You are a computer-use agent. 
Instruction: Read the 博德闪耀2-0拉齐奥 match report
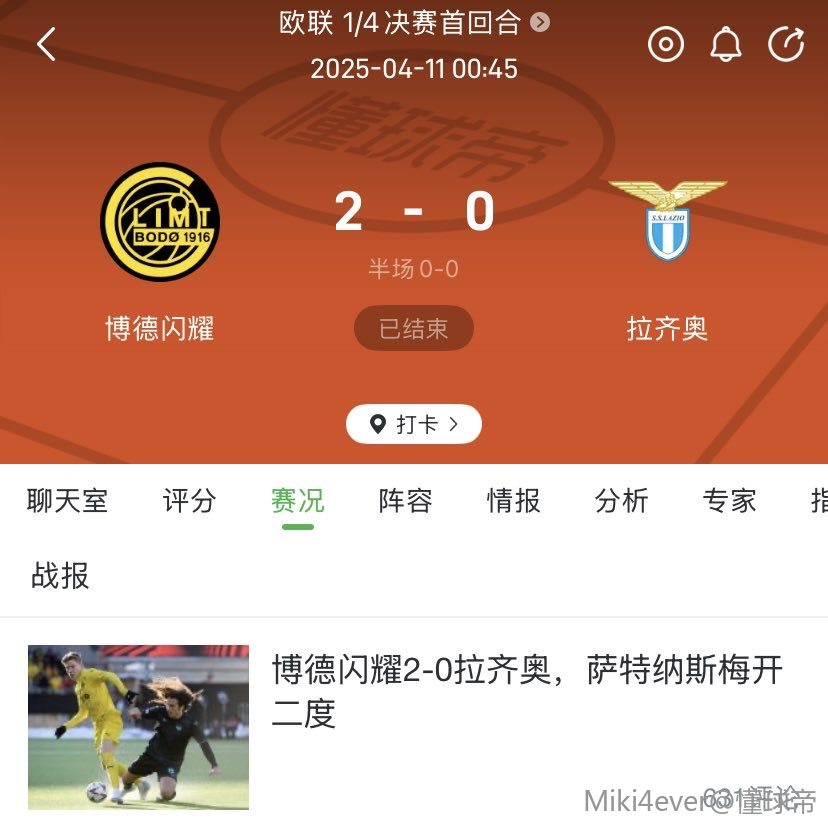point(526,691)
